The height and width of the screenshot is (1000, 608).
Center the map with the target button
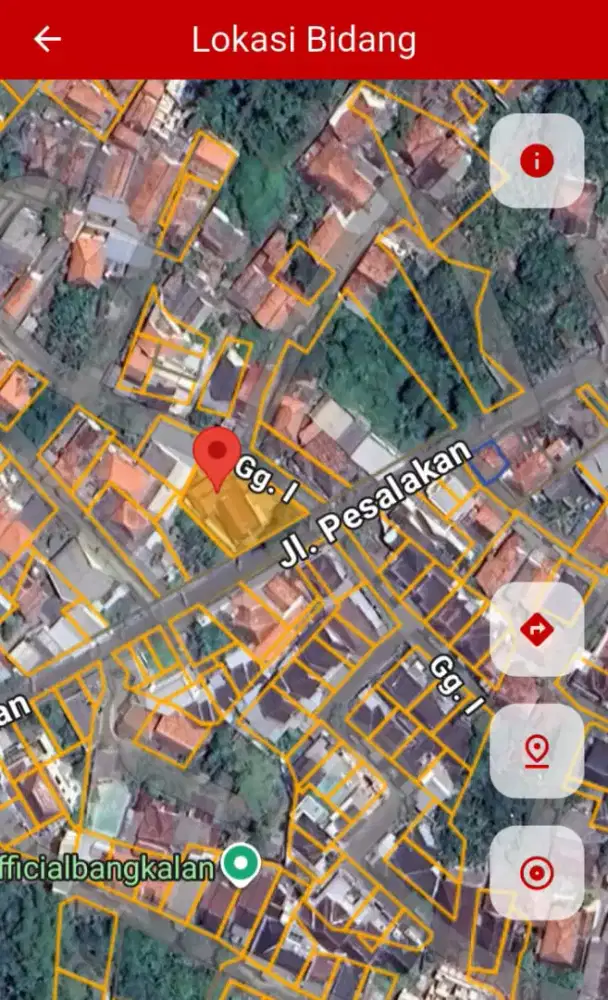(x=537, y=873)
